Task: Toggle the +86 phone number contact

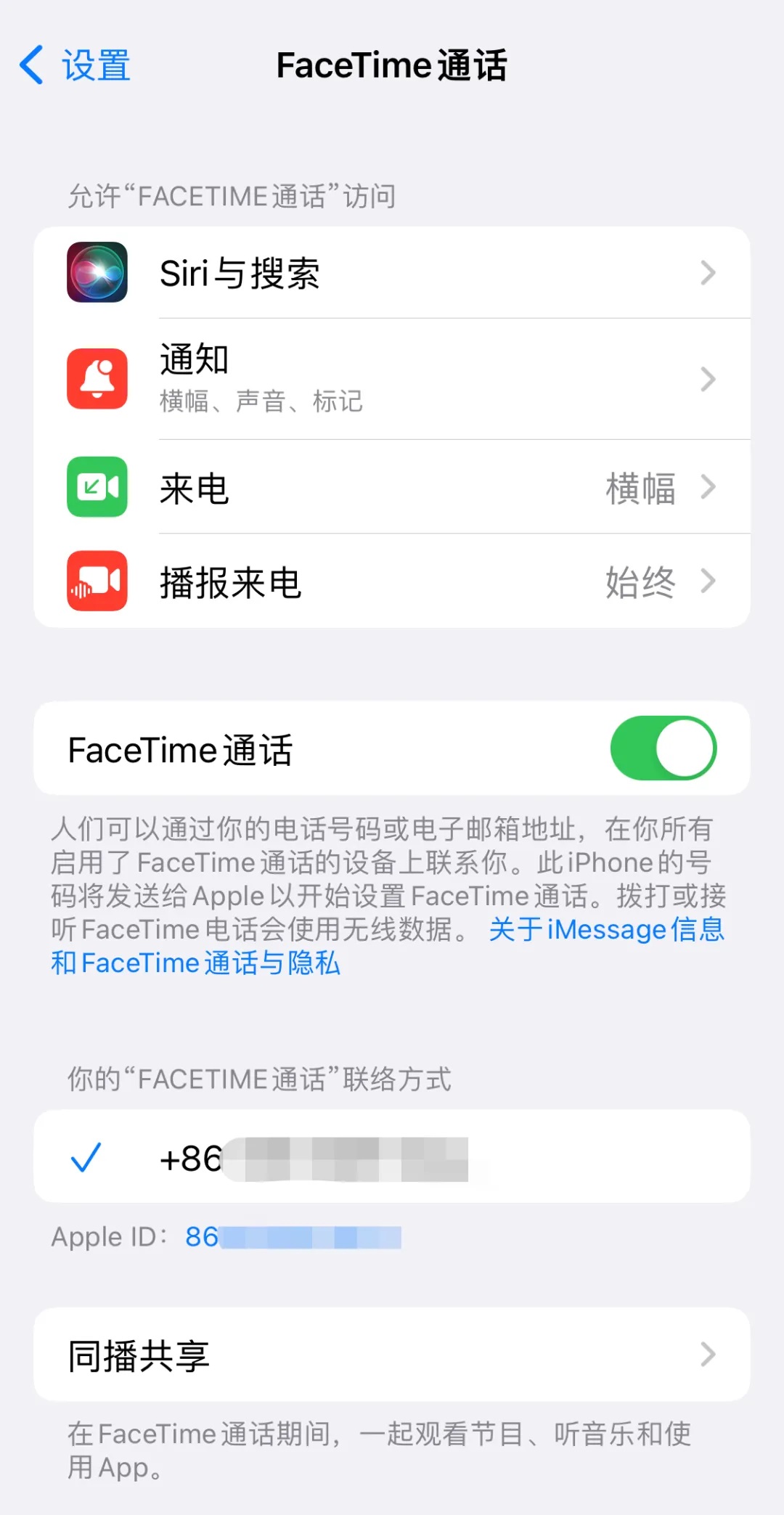Action: [x=392, y=1157]
